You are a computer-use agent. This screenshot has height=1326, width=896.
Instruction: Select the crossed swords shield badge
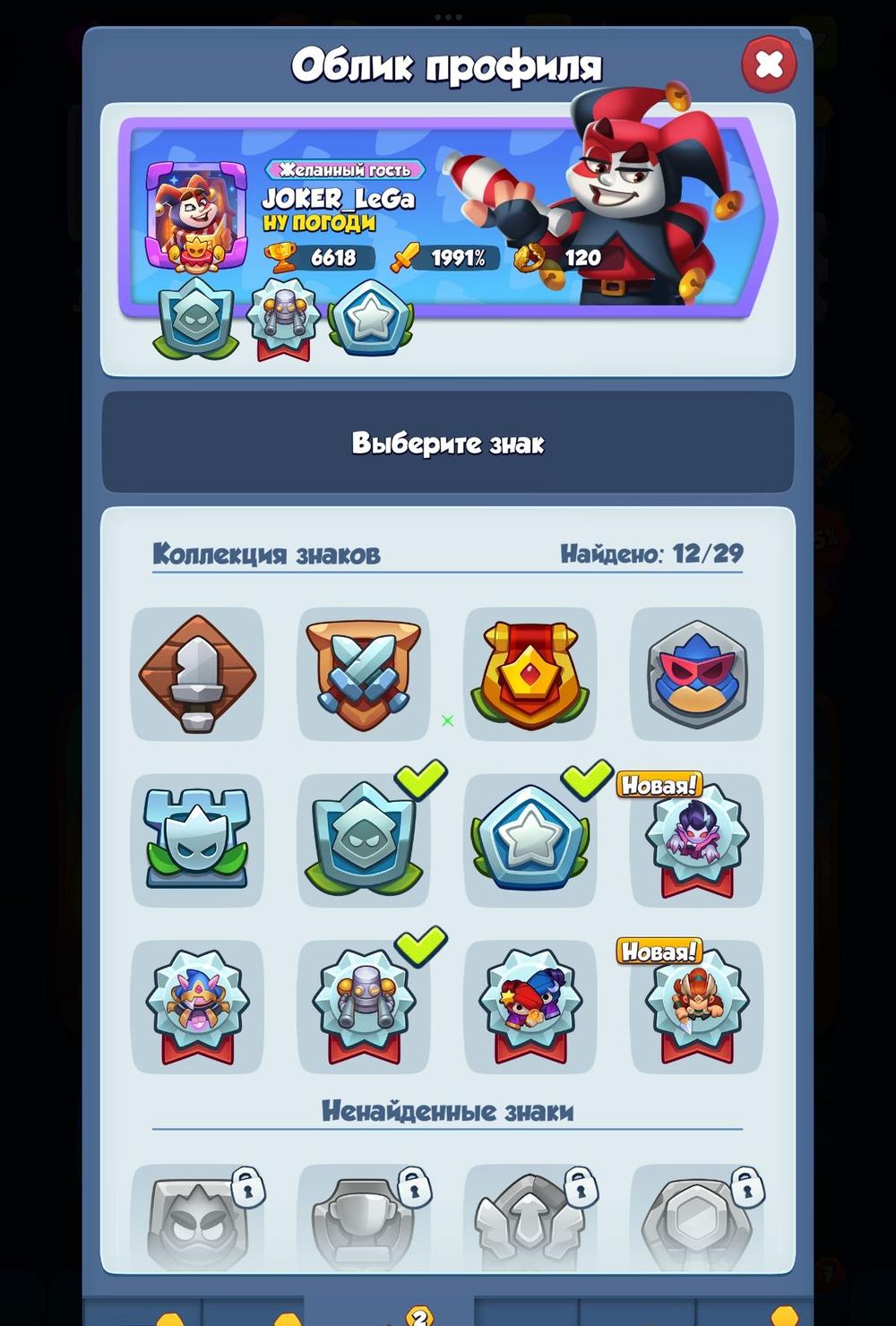coord(363,674)
